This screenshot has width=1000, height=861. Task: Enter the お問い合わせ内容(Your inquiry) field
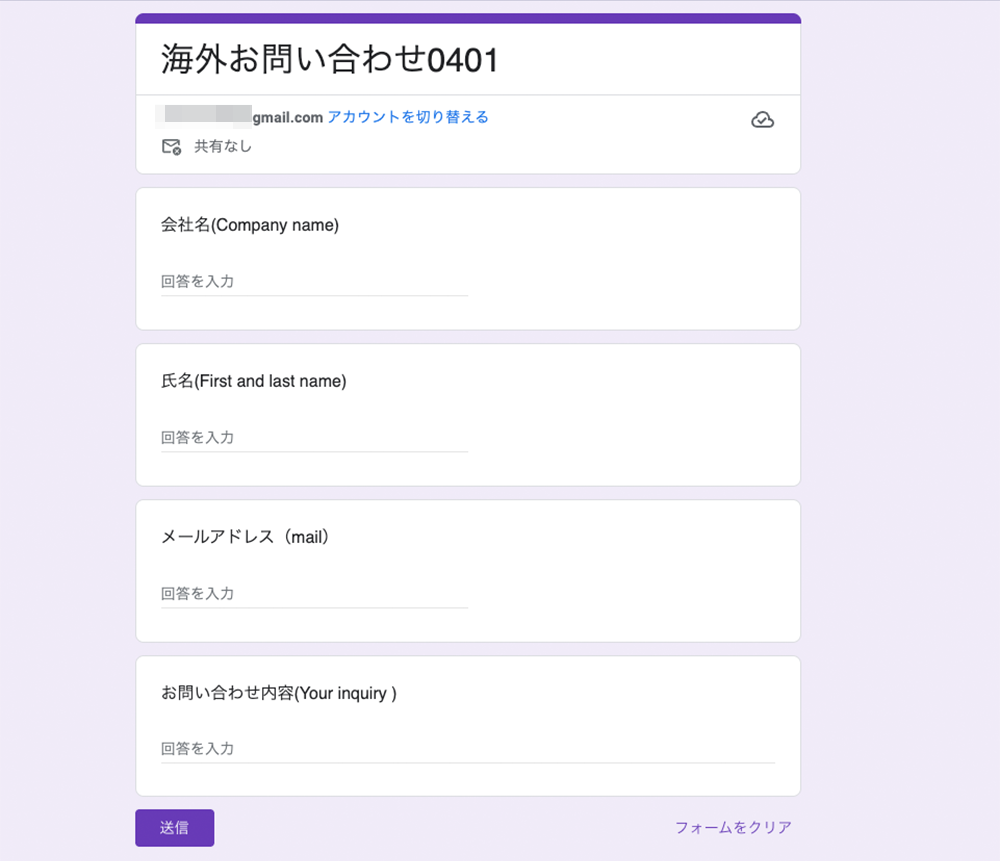467,749
